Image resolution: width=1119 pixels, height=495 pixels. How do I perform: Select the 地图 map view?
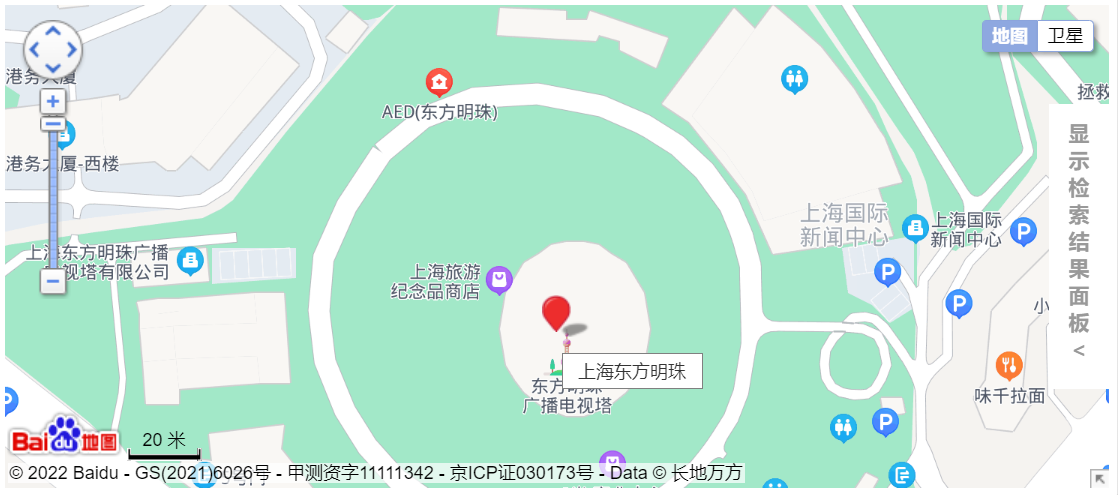pos(1009,37)
